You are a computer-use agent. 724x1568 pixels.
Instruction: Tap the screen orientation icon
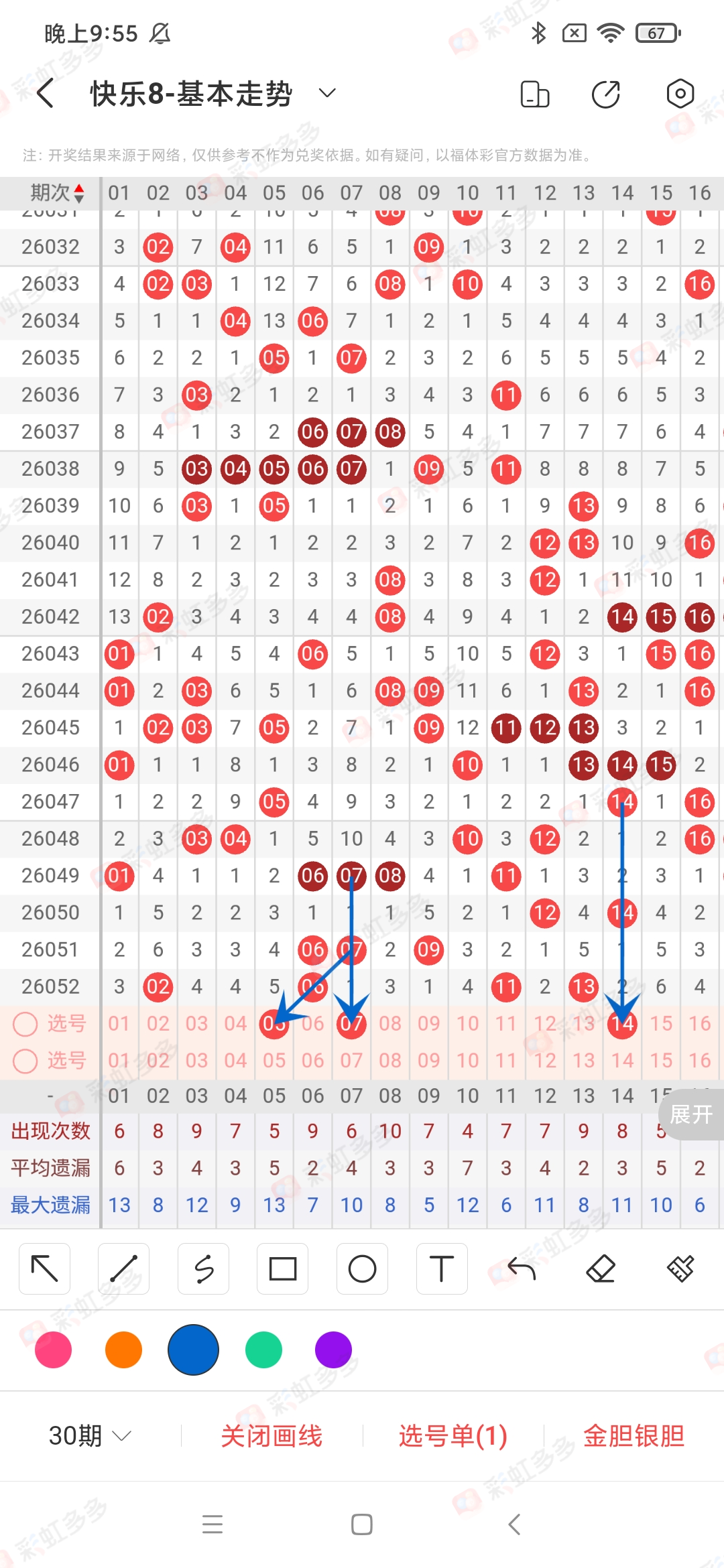pyautogui.click(x=535, y=94)
